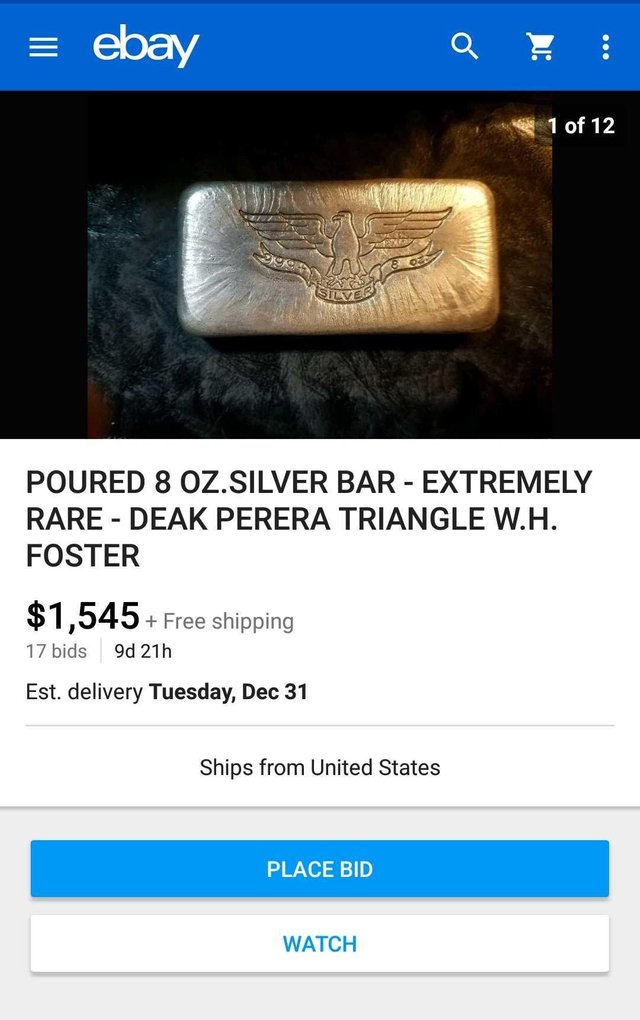Place a bid on the silver bar
640x1020 pixels.
point(320,869)
